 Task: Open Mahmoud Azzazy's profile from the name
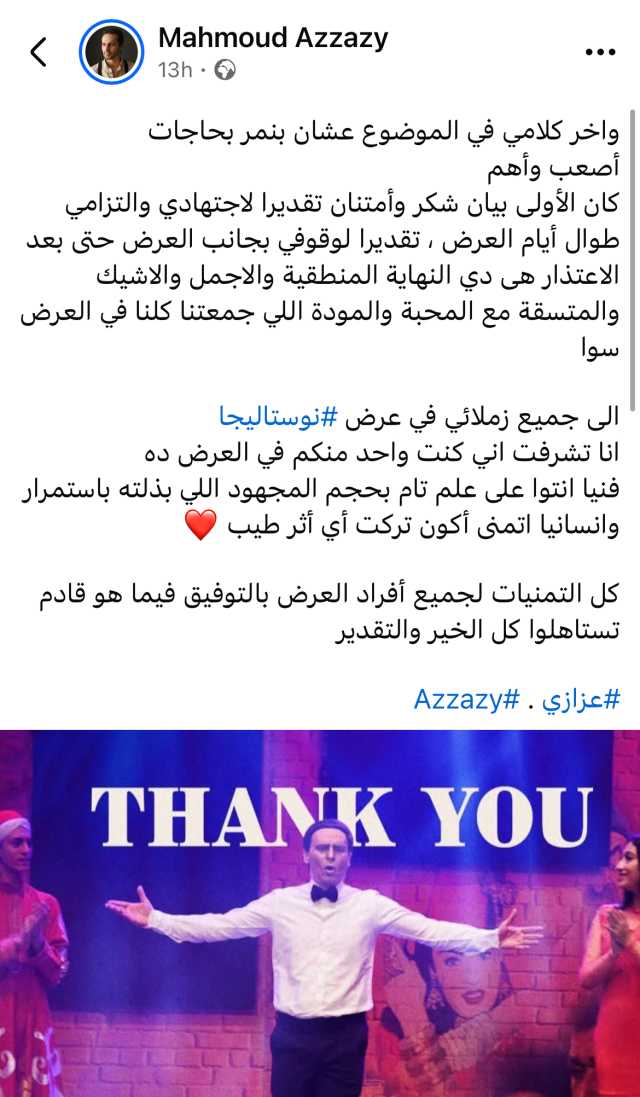pyautogui.click(x=273, y=38)
